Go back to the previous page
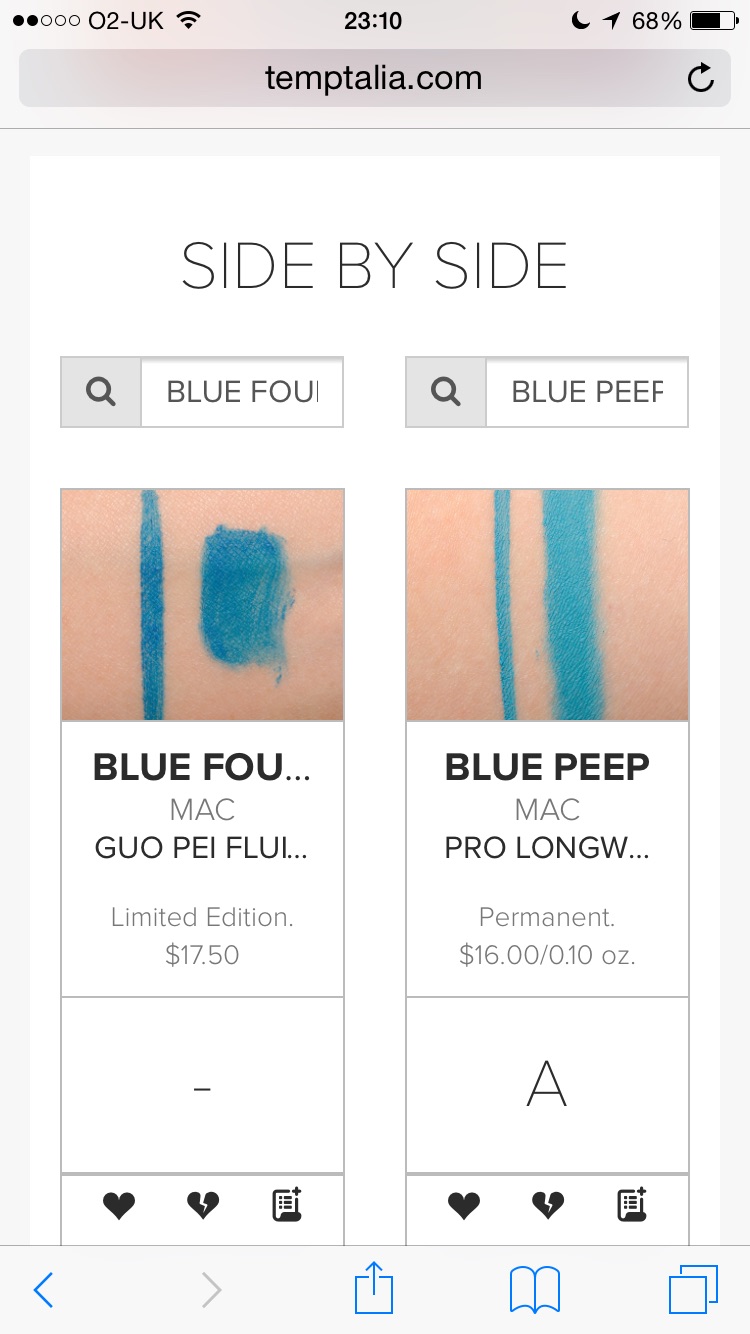This screenshot has height=1334, width=750. (43, 1290)
